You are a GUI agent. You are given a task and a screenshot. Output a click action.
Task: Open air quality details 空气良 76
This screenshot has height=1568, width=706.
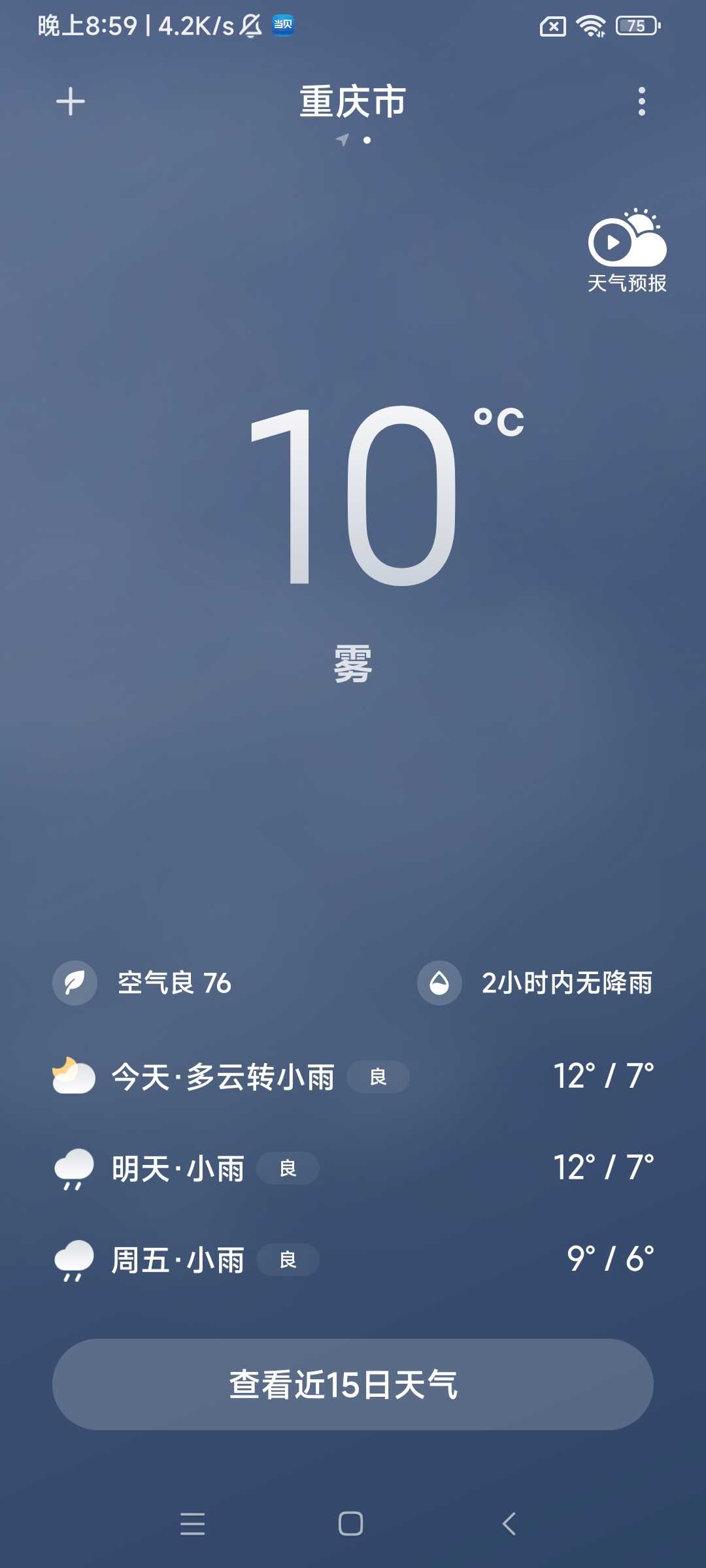click(143, 983)
